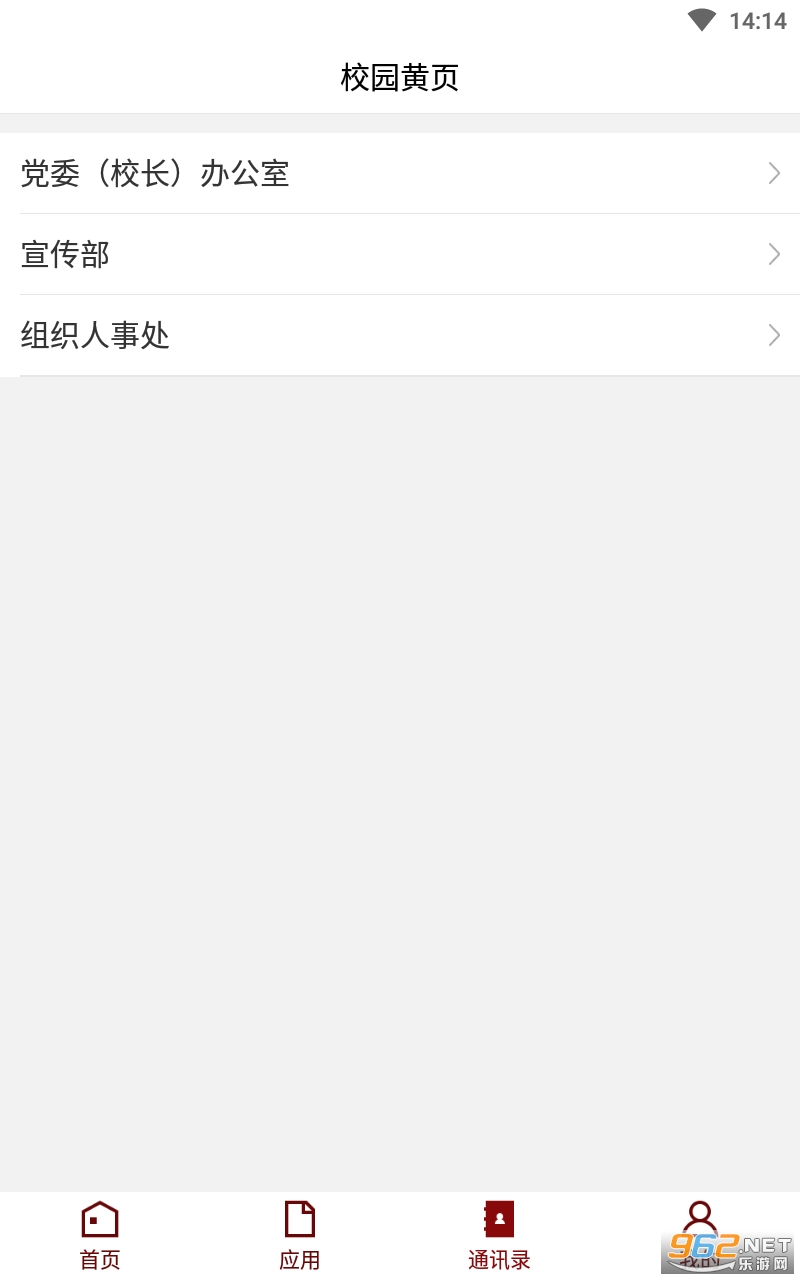Switch to the 首页 tab
Viewport: 800px width, 1280px height.
(x=100, y=1236)
